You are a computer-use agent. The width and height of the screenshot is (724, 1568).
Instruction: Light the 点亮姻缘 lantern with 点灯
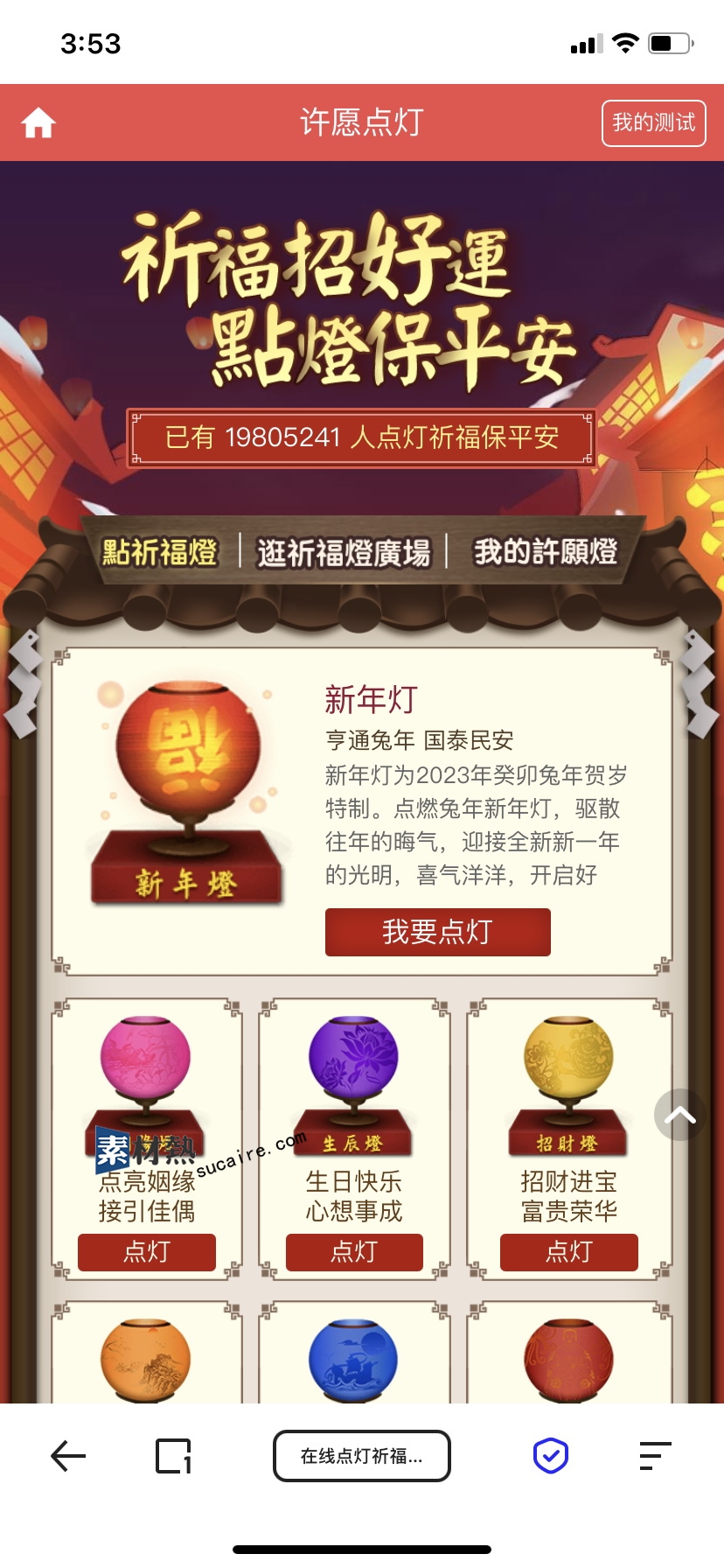[x=146, y=1252]
